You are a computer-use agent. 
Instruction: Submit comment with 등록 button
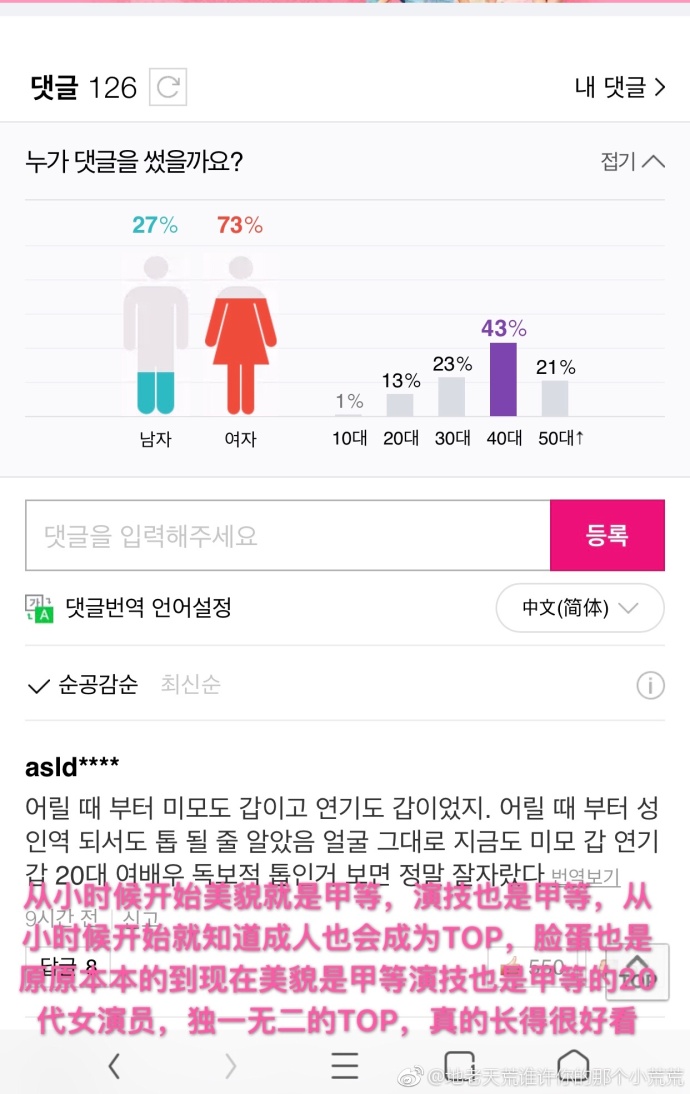(607, 535)
